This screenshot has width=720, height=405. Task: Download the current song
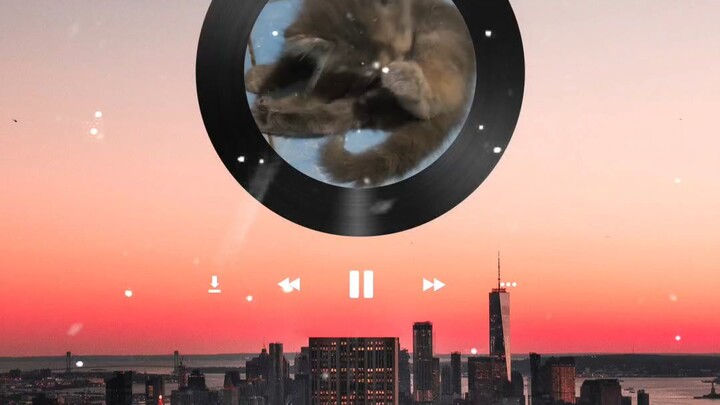coord(214,285)
